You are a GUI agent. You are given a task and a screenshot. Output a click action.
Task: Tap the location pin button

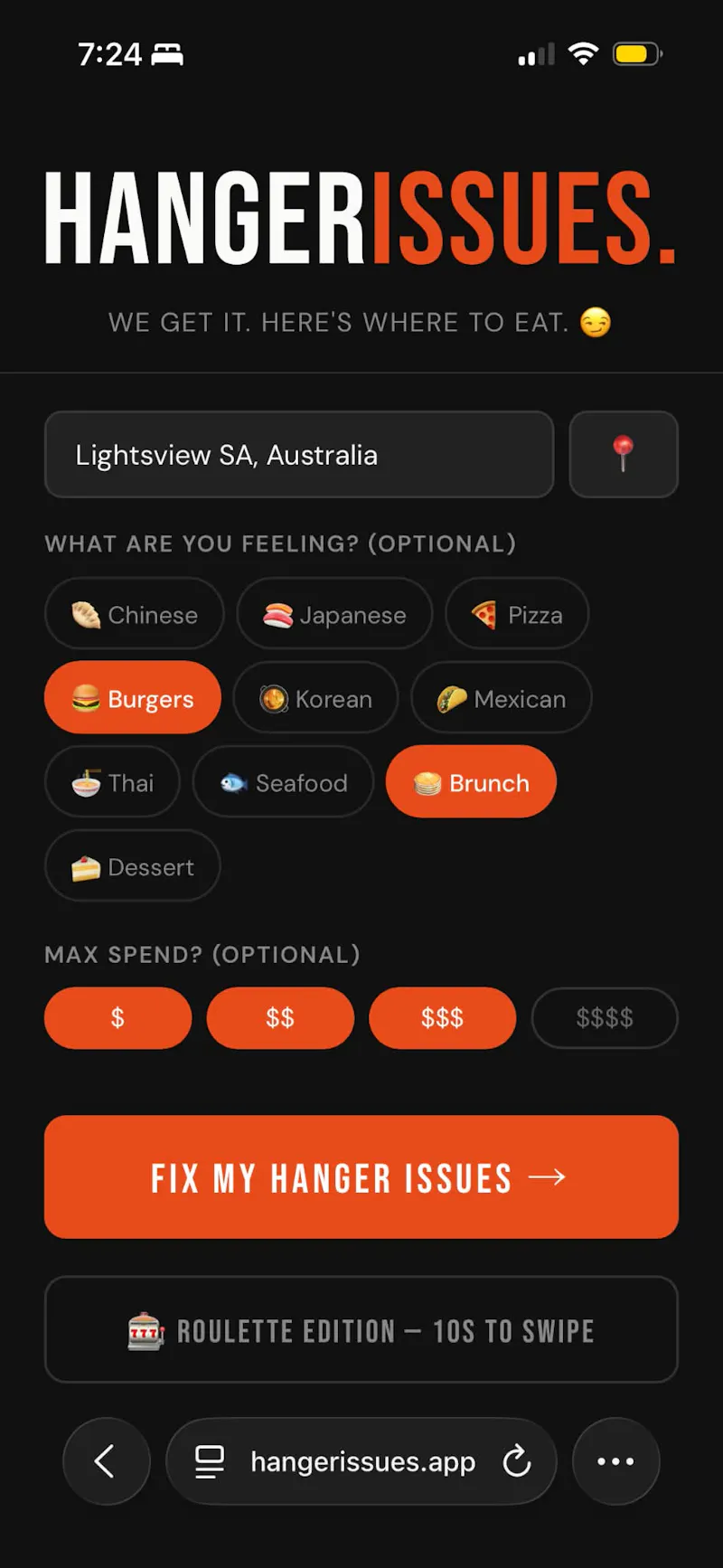[624, 454]
